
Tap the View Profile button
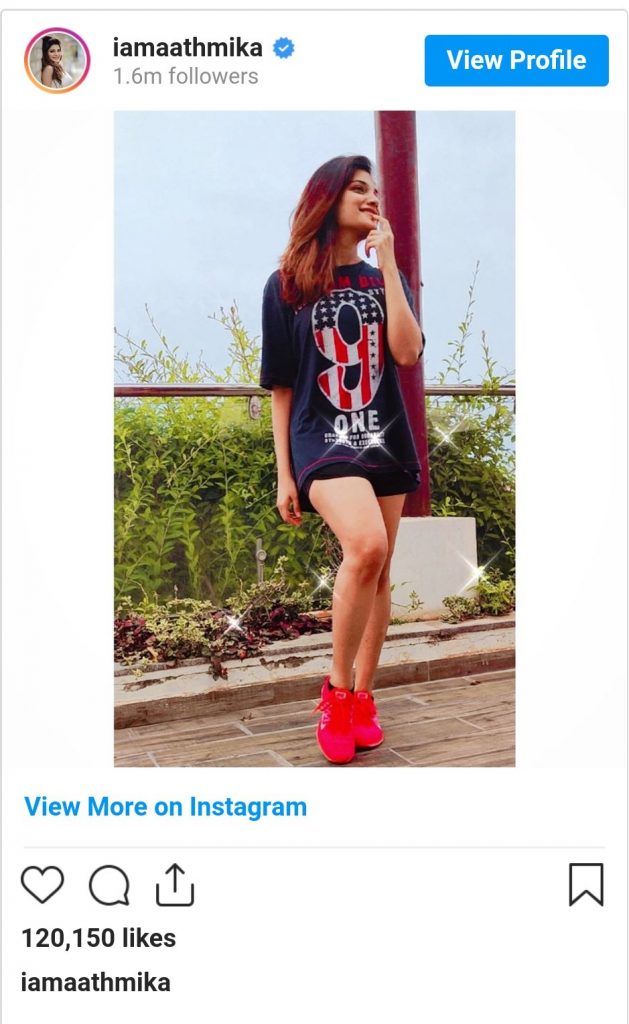pos(516,60)
